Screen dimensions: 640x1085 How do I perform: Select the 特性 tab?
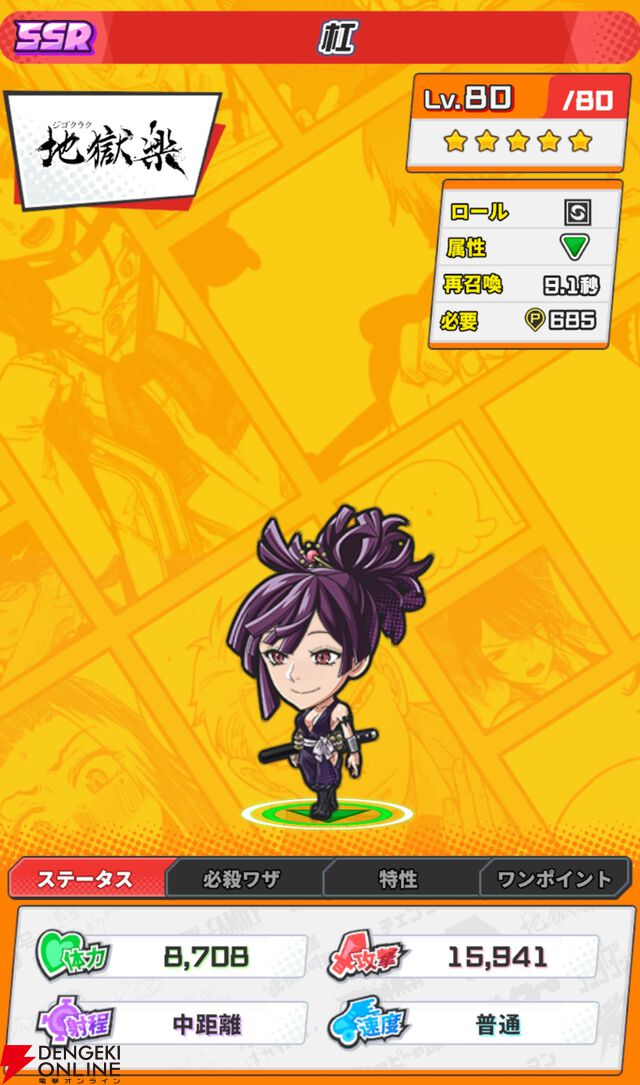point(398,879)
